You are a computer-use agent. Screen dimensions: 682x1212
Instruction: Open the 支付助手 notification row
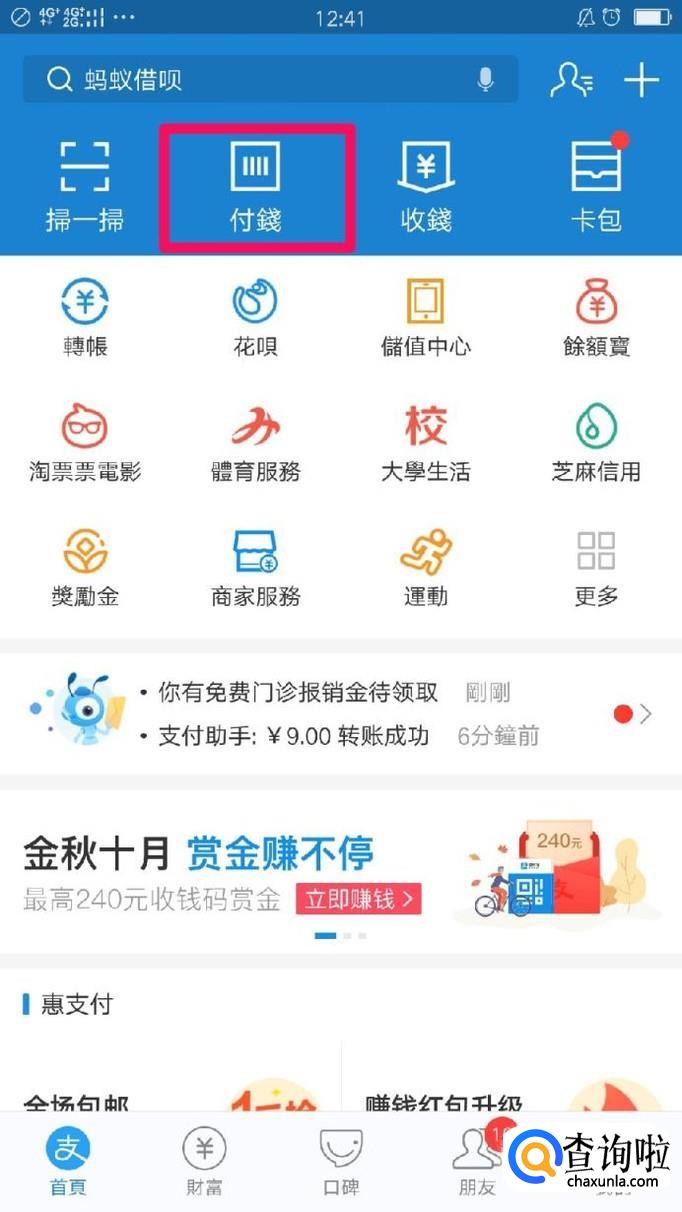[340, 737]
